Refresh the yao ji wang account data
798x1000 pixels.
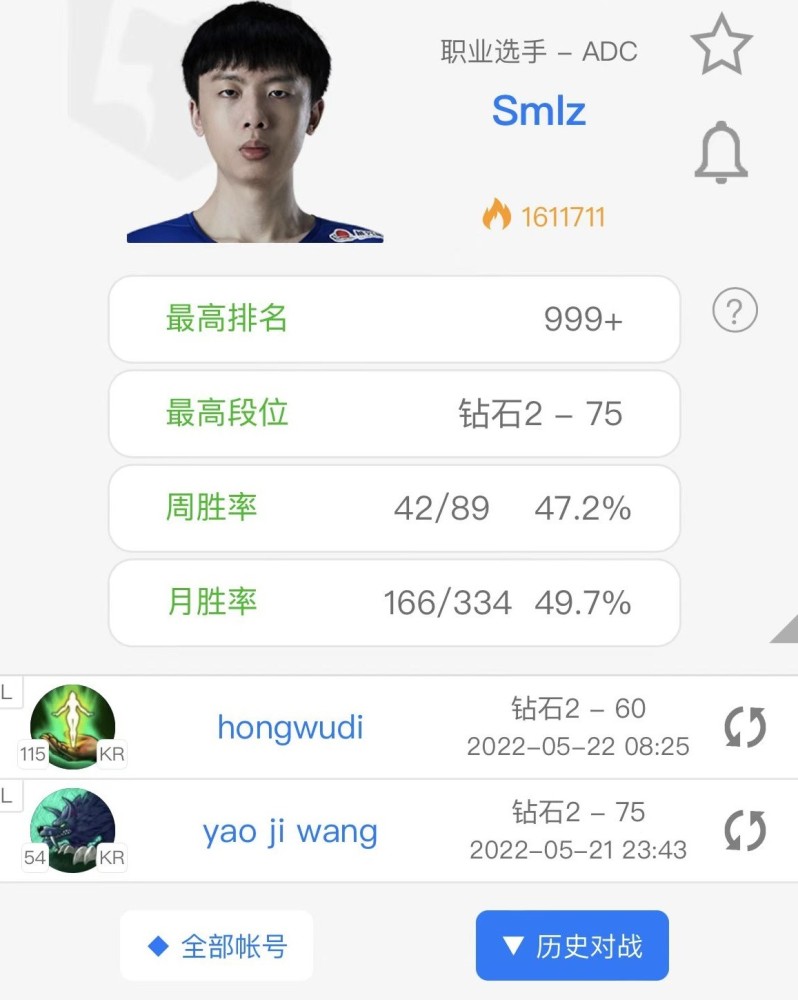pos(744,831)
